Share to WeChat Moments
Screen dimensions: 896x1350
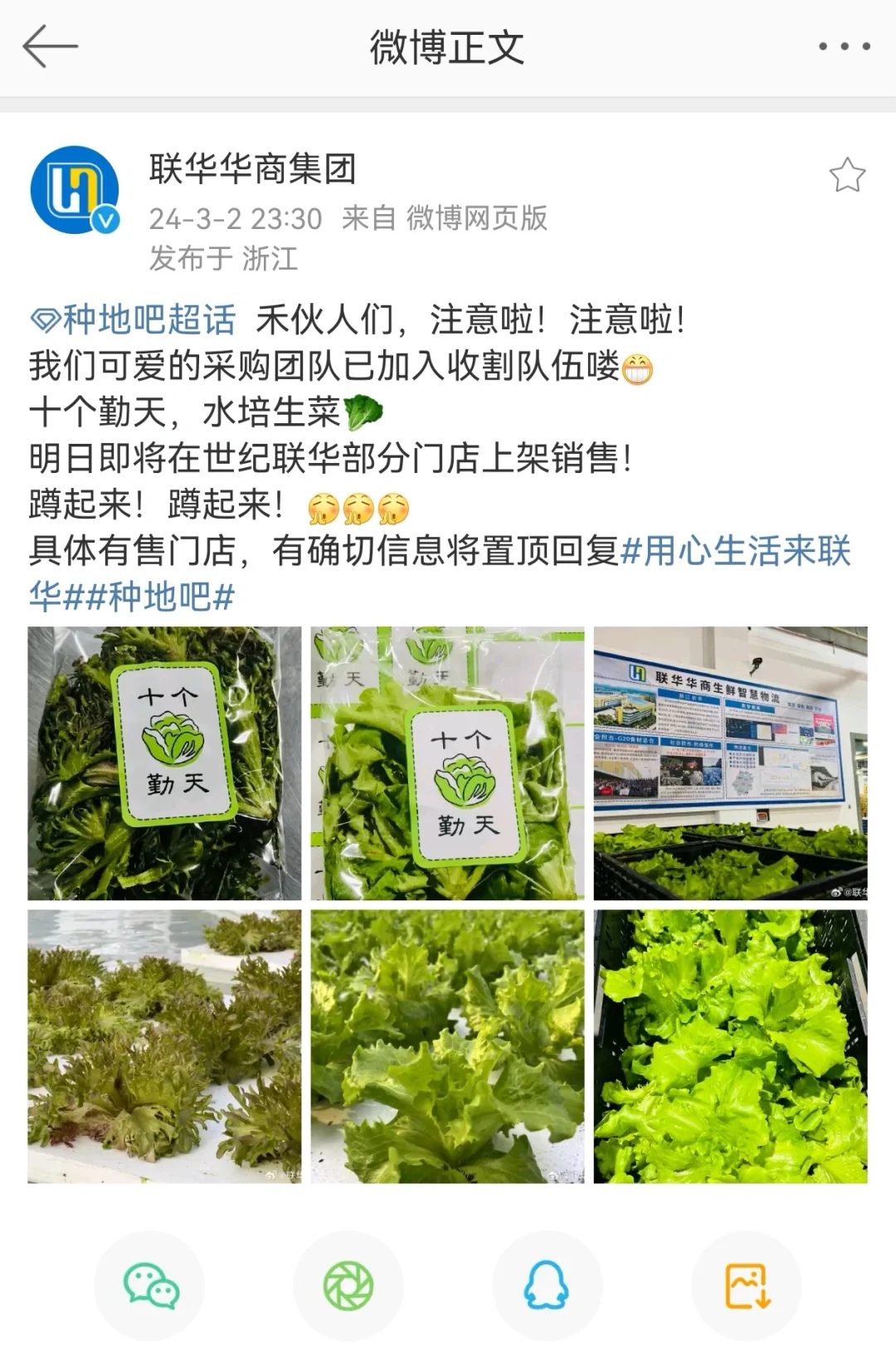pos(348,1285)
